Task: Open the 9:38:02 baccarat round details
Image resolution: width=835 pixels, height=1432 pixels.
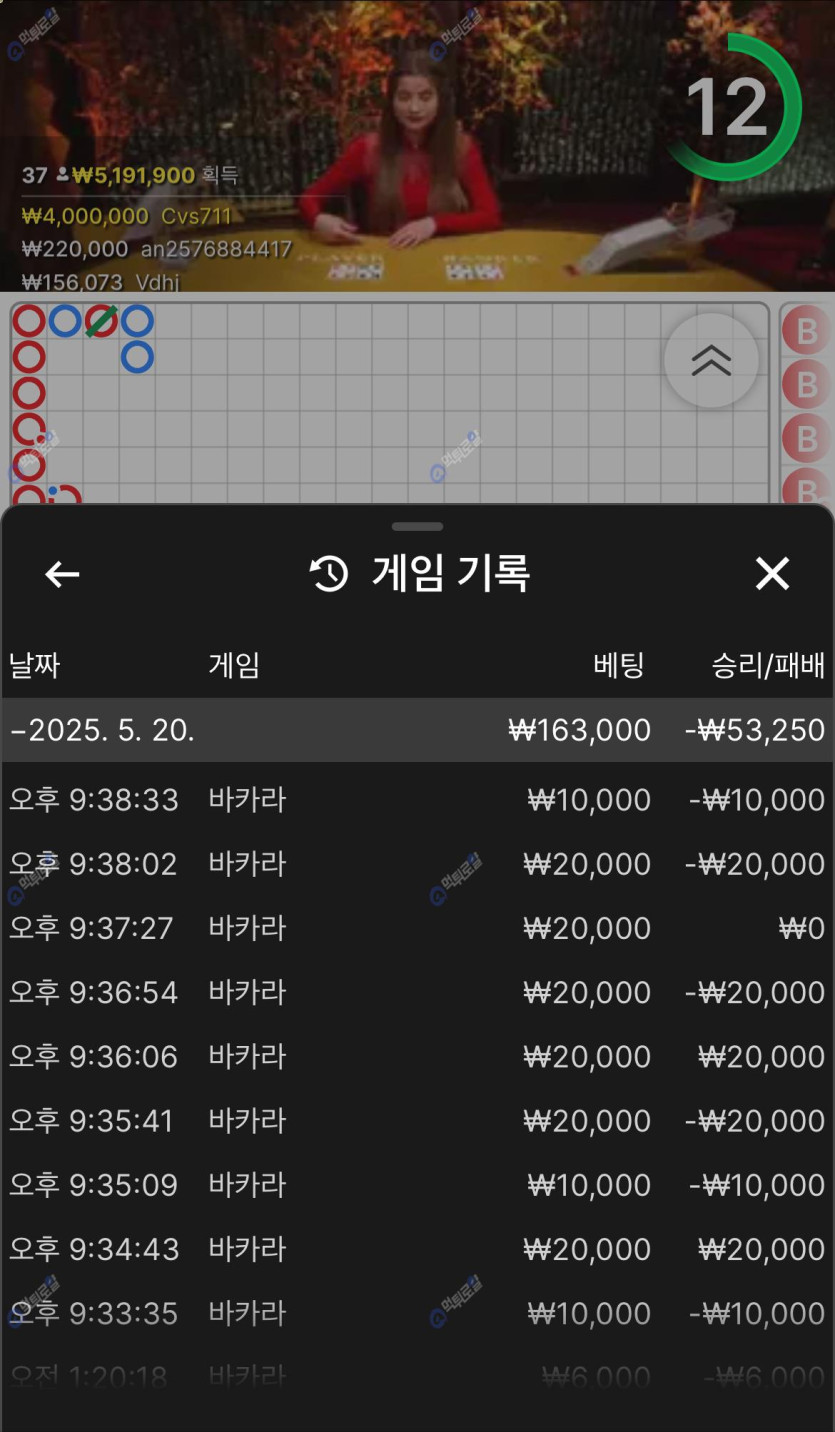Action: [417, 864]
